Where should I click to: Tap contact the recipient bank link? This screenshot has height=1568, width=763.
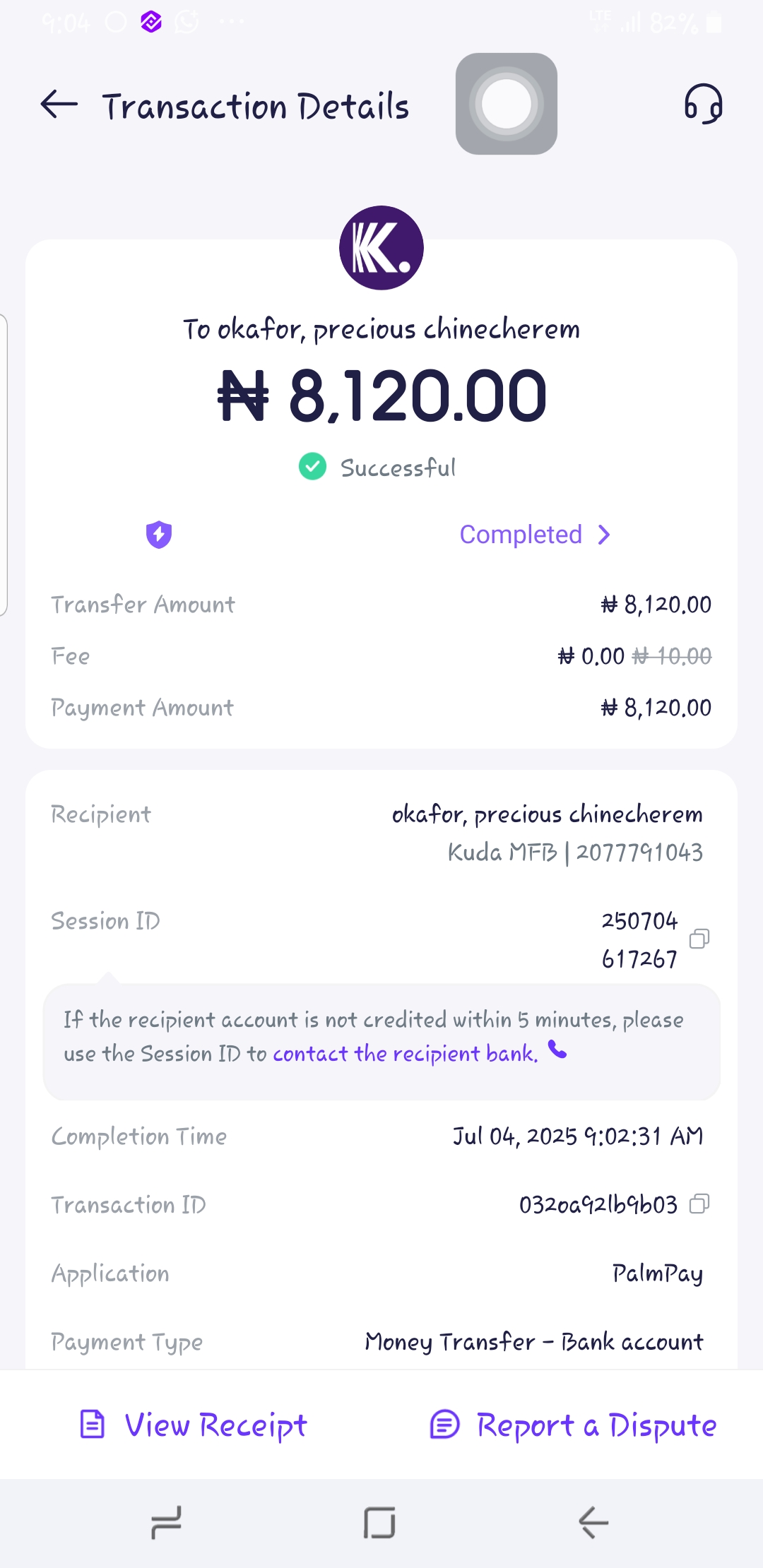point(406,1054)
